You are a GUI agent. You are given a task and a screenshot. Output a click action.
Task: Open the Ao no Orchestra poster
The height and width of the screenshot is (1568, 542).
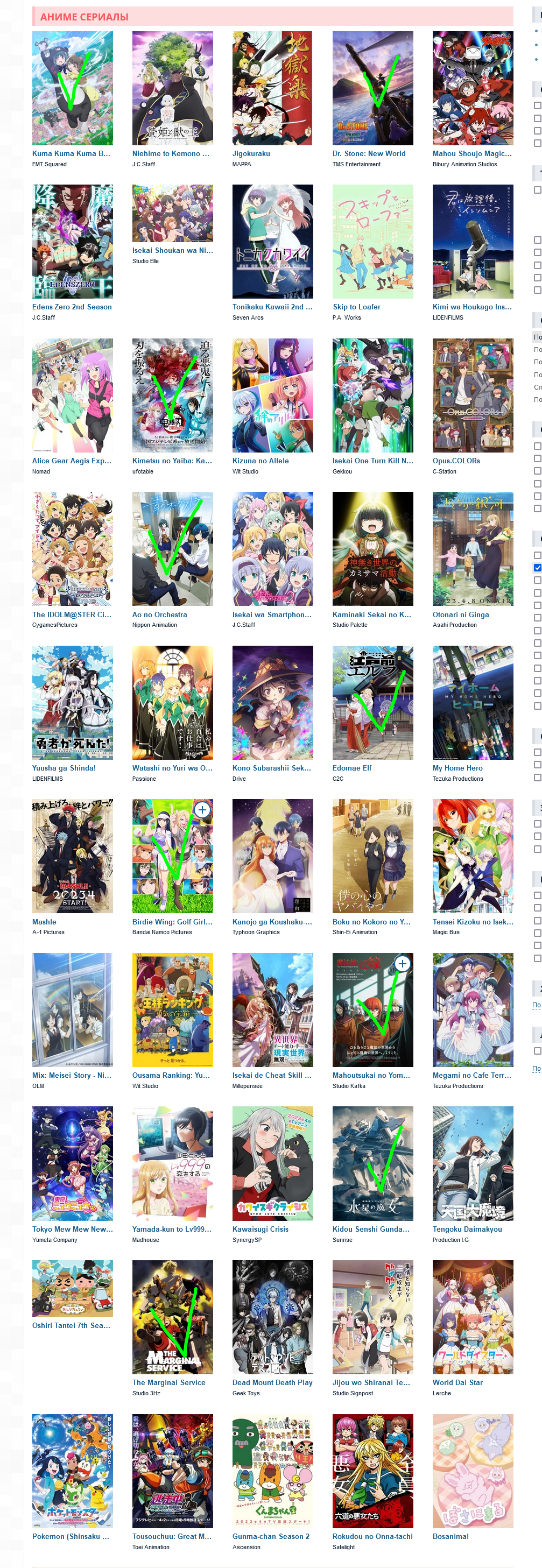(172, 548)
